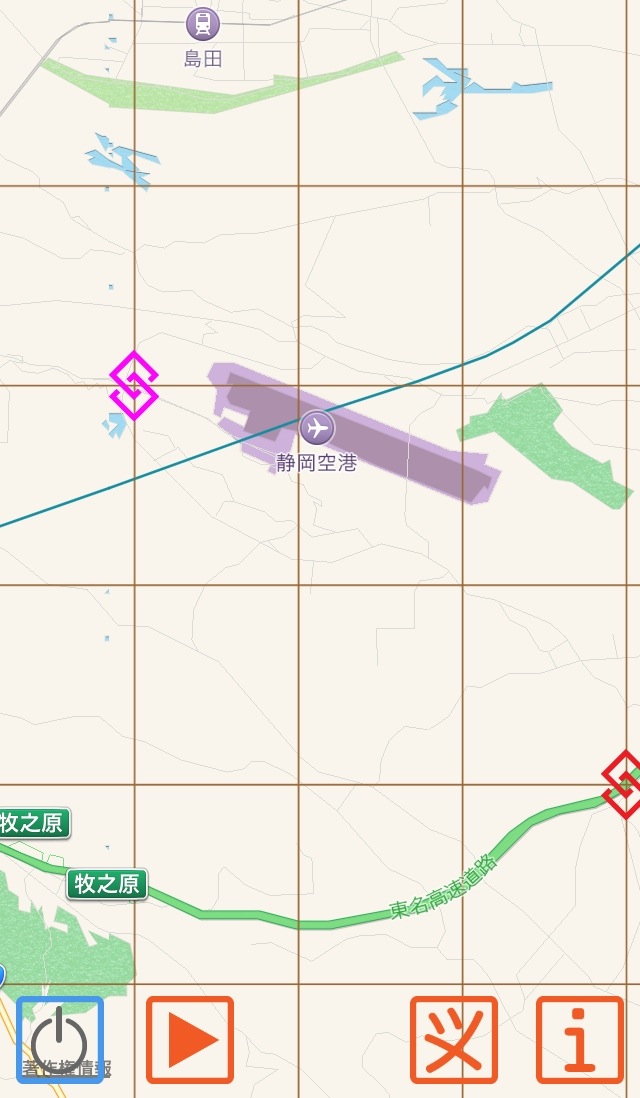
Task: Select the red diamond map marker
Action: tap(624, 784)
